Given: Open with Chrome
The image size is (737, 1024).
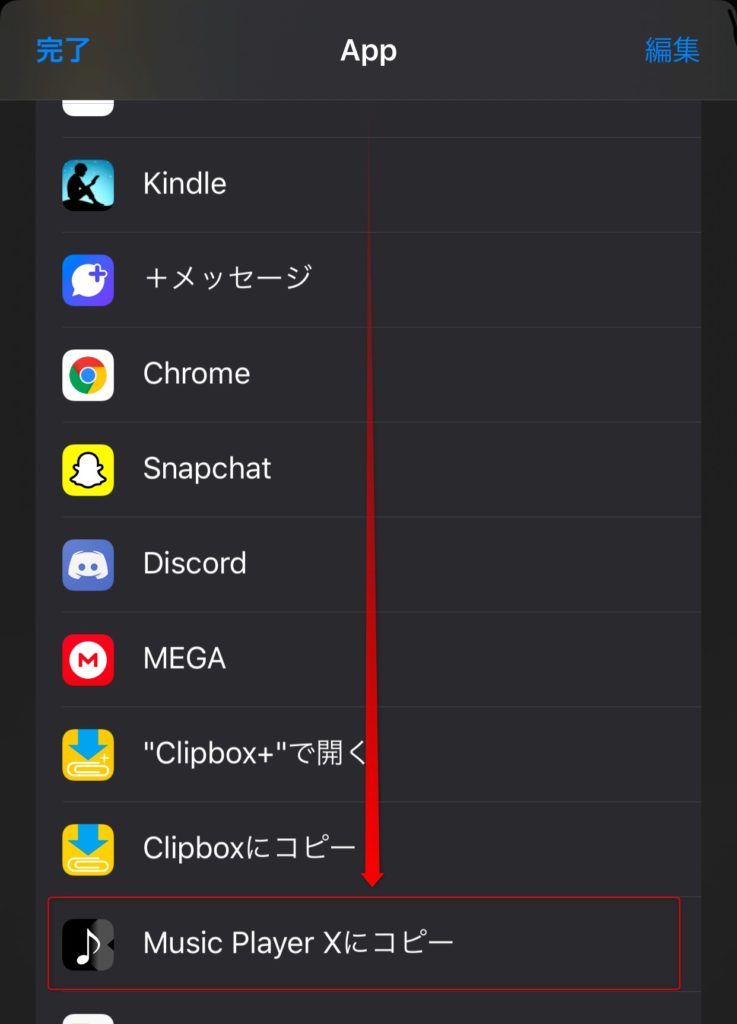Looking at the screenshot, I should click(x=197, y=374).
